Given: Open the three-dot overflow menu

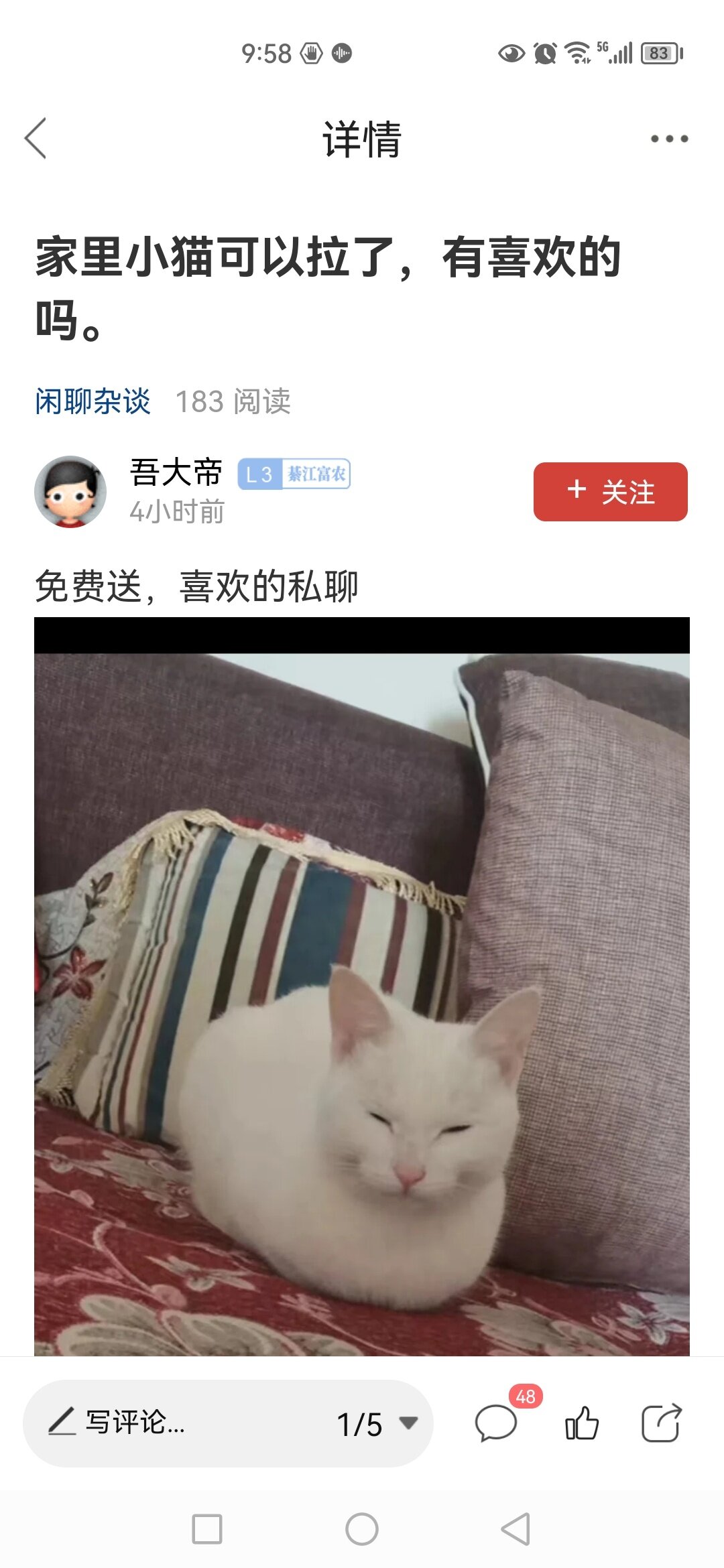Looking at the screenshot, I should [x=669, y=139].
